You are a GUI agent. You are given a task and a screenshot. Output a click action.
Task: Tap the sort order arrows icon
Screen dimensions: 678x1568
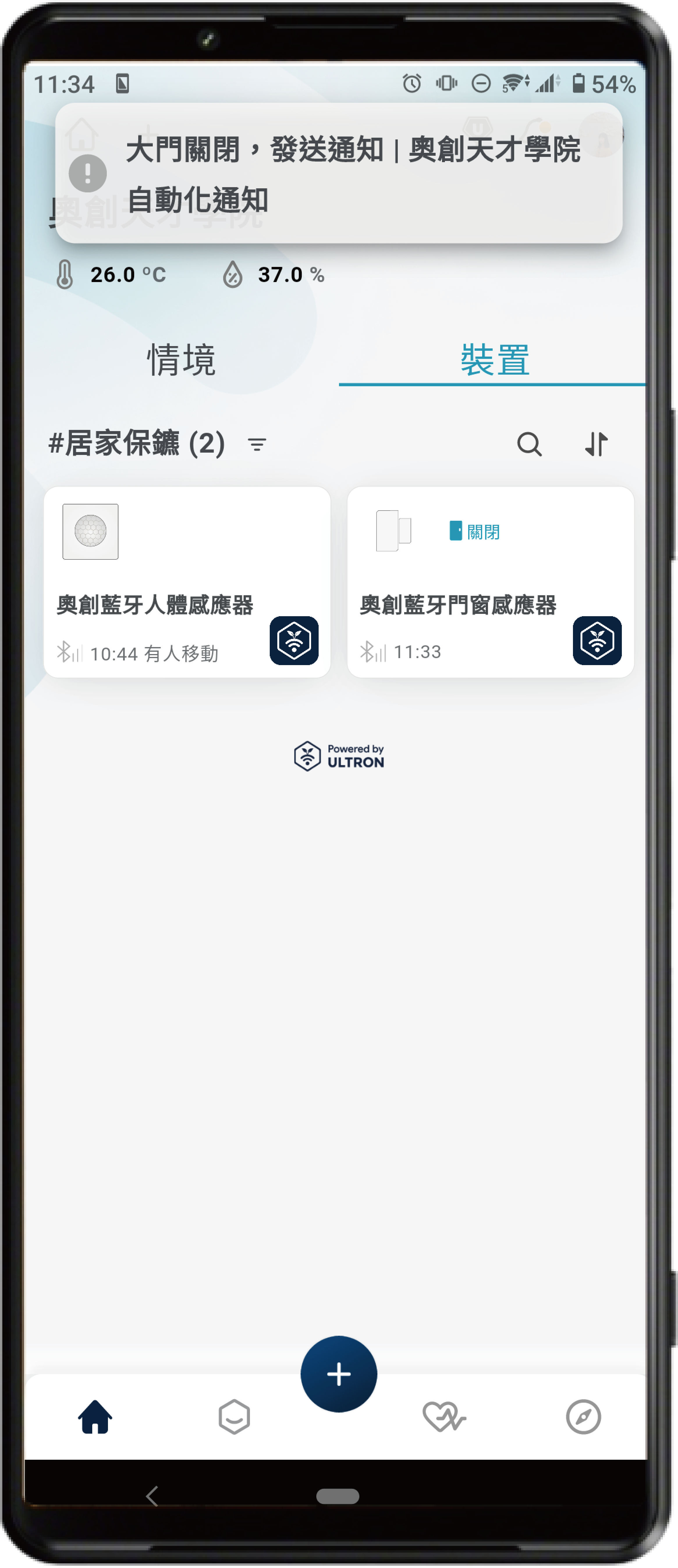596,444
